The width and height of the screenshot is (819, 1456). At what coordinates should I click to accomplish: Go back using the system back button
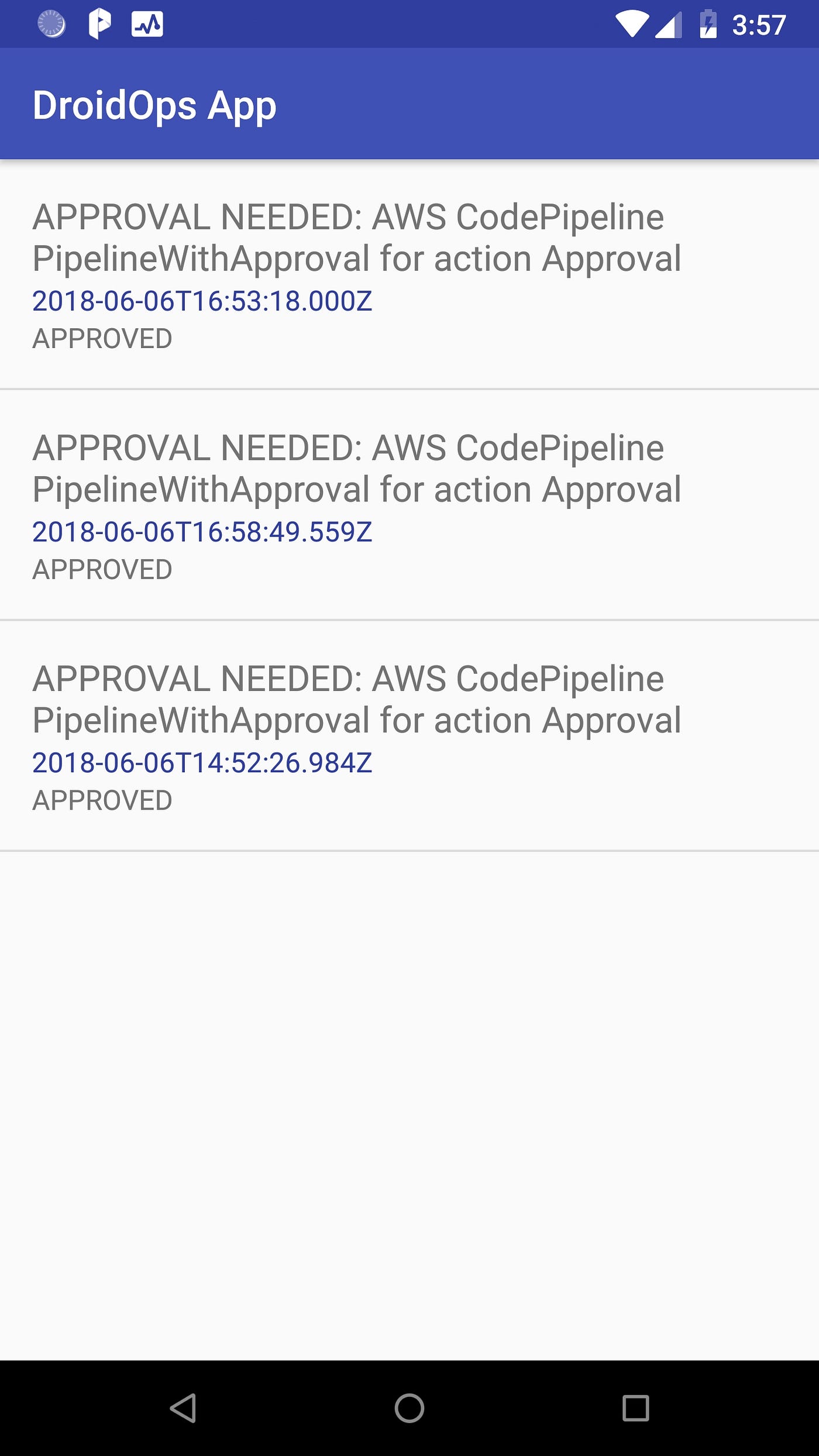click(x=183, y=1407)
